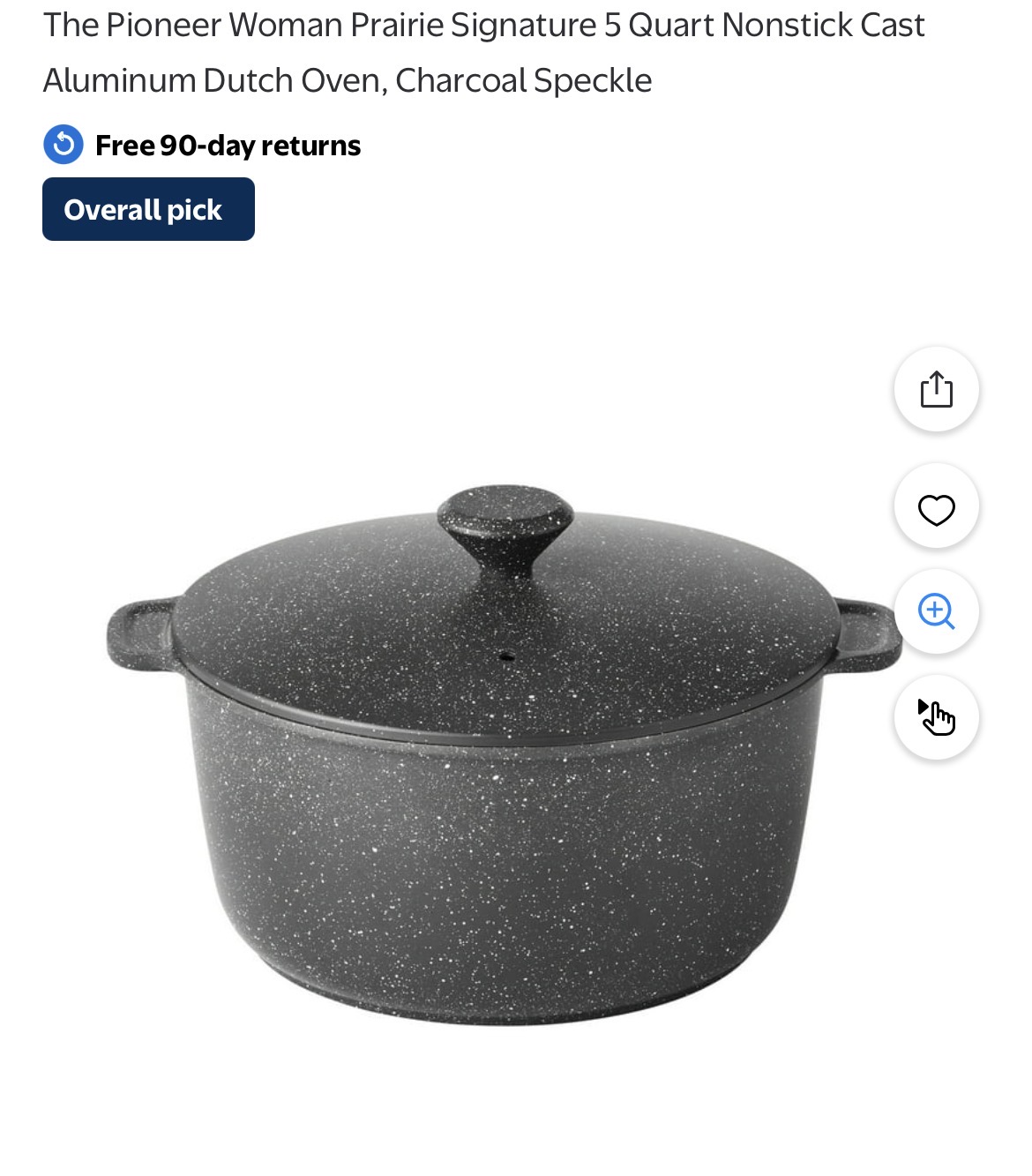Open the interactive product view
The image size is (1032, 1176).
coord(936,717)
